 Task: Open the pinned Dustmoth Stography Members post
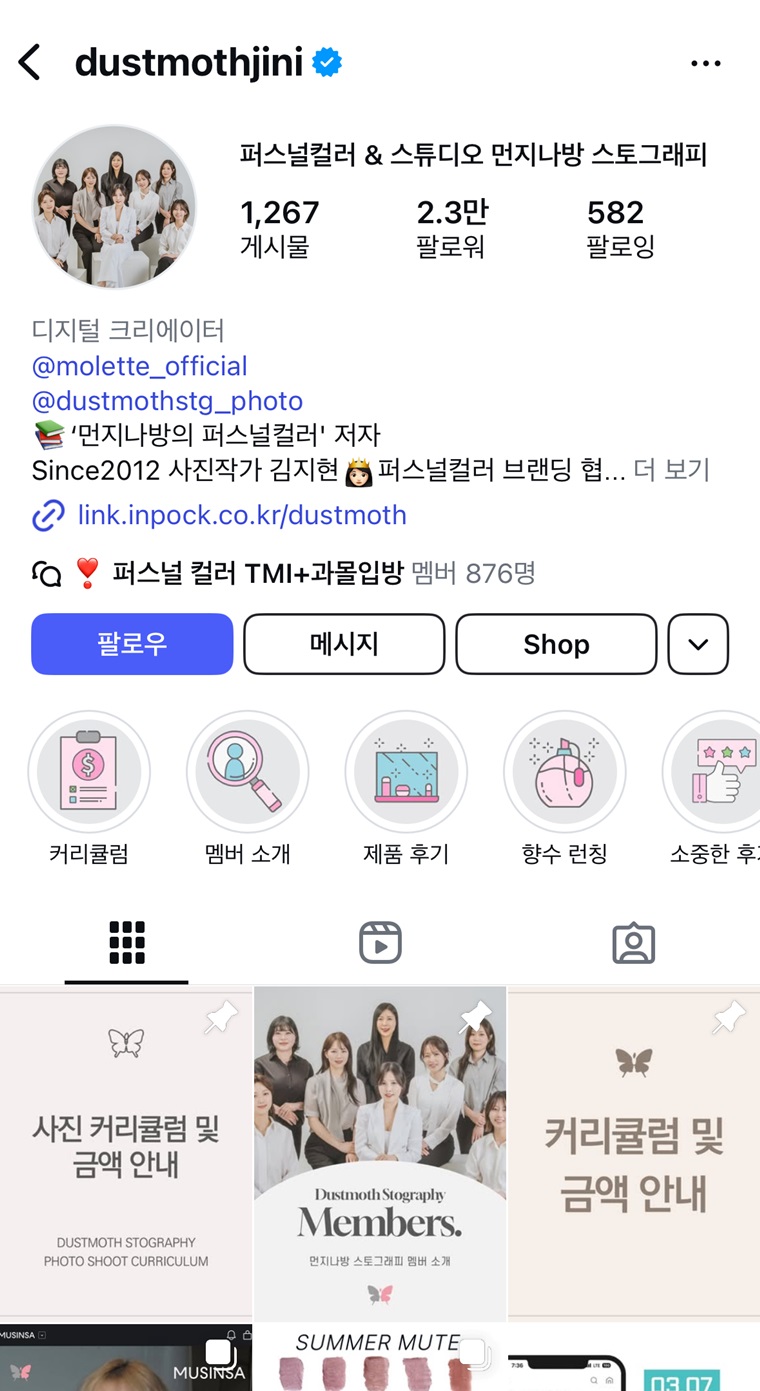pos(380,1150)
